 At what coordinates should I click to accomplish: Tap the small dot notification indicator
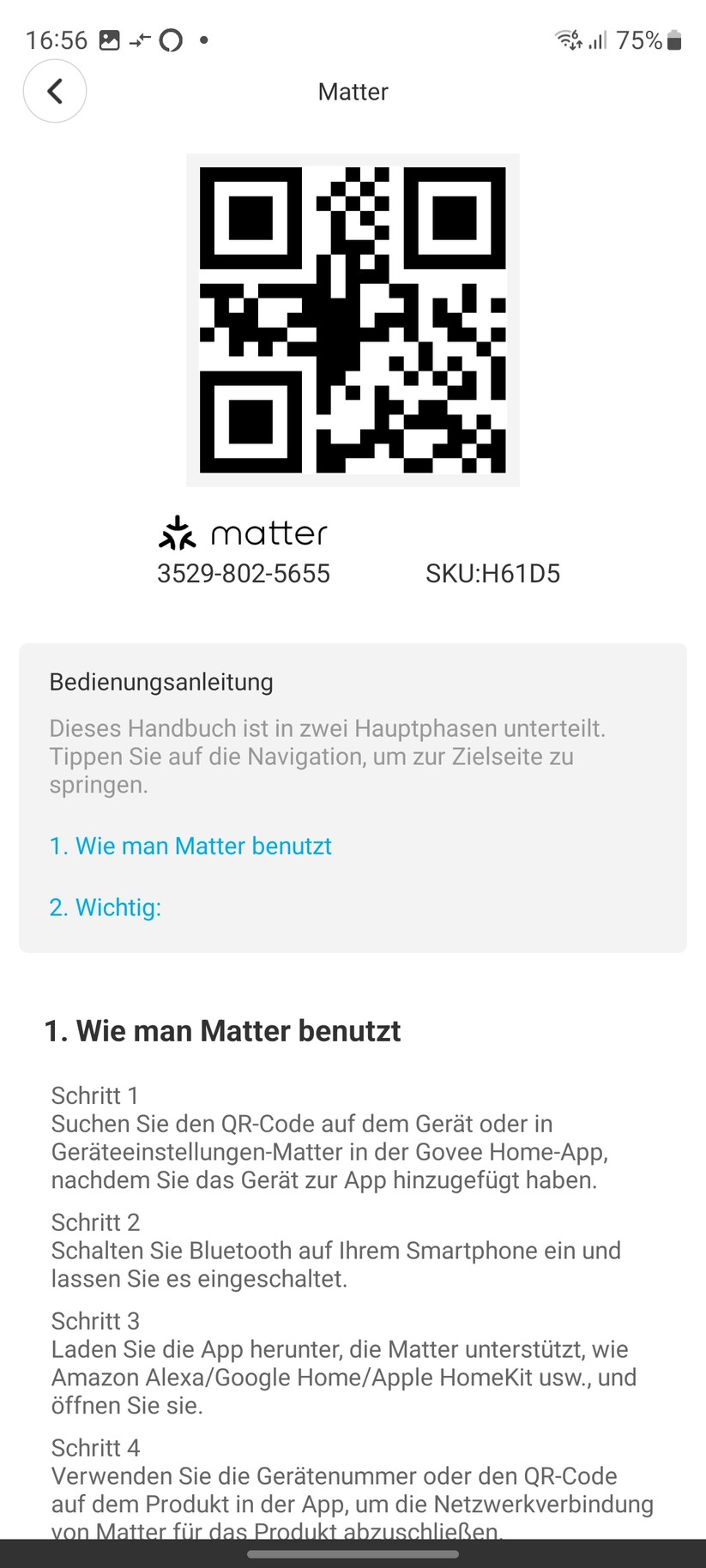pyautogui.click(x=203, y=39)
